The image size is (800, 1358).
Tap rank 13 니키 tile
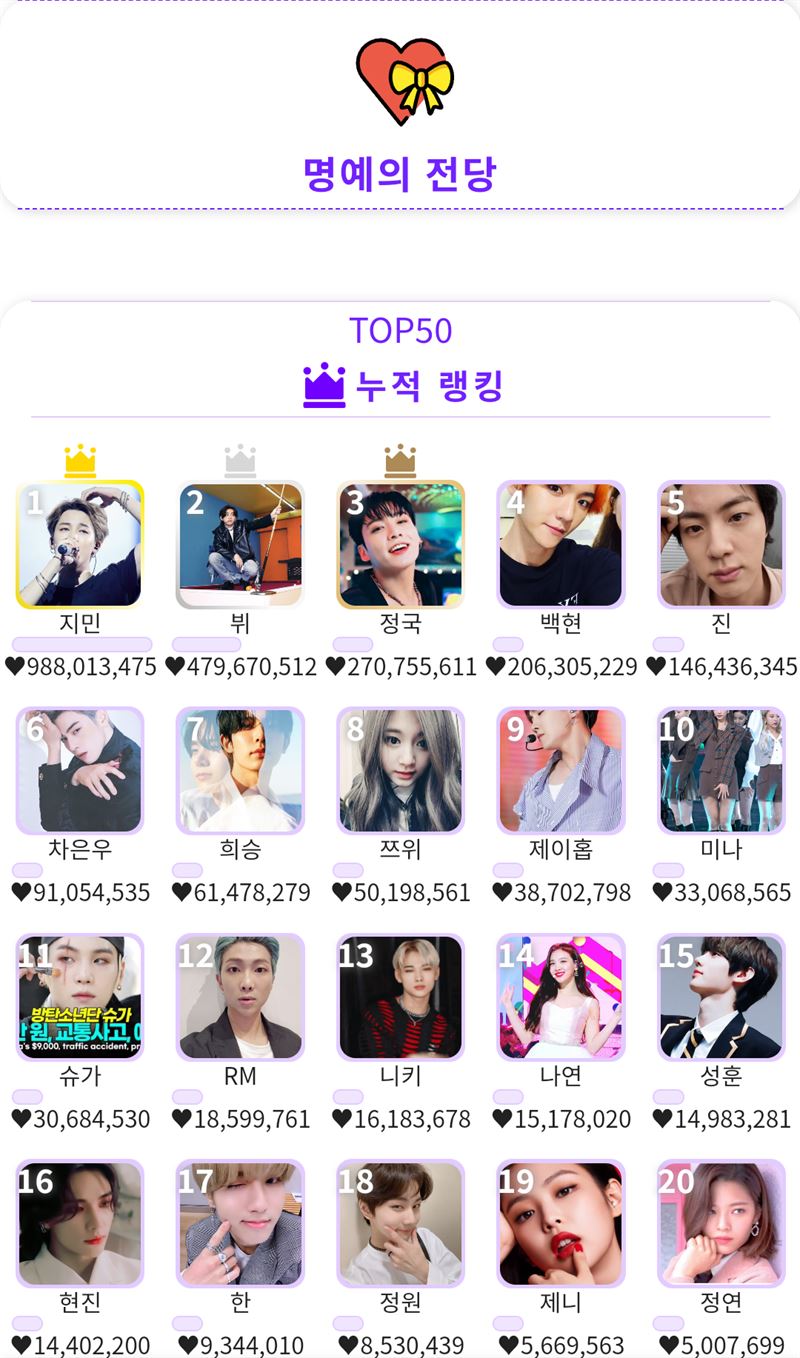(x=400, y=998)
